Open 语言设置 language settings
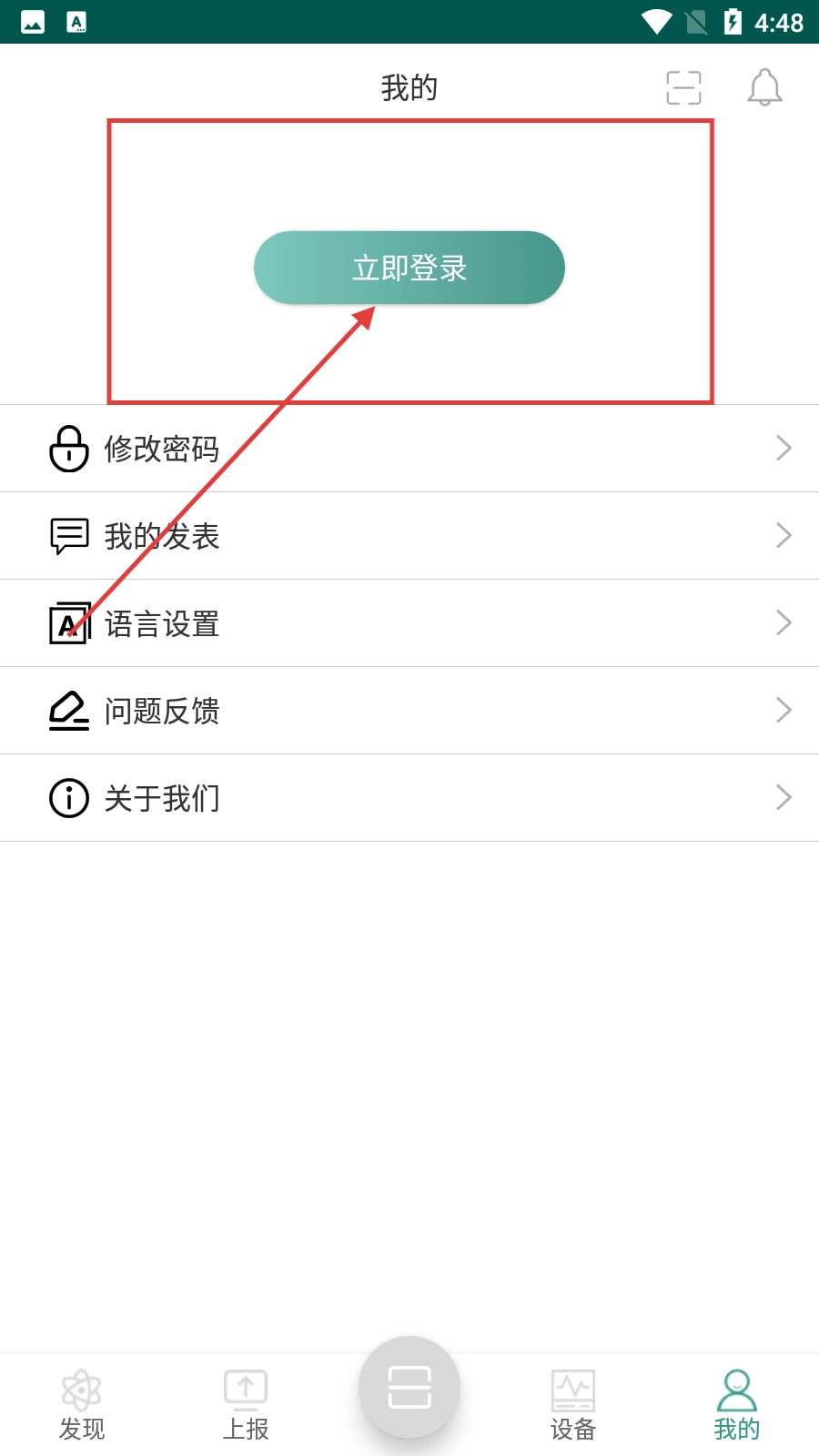Screen dimensions: 819x1456 pos(409,623)
